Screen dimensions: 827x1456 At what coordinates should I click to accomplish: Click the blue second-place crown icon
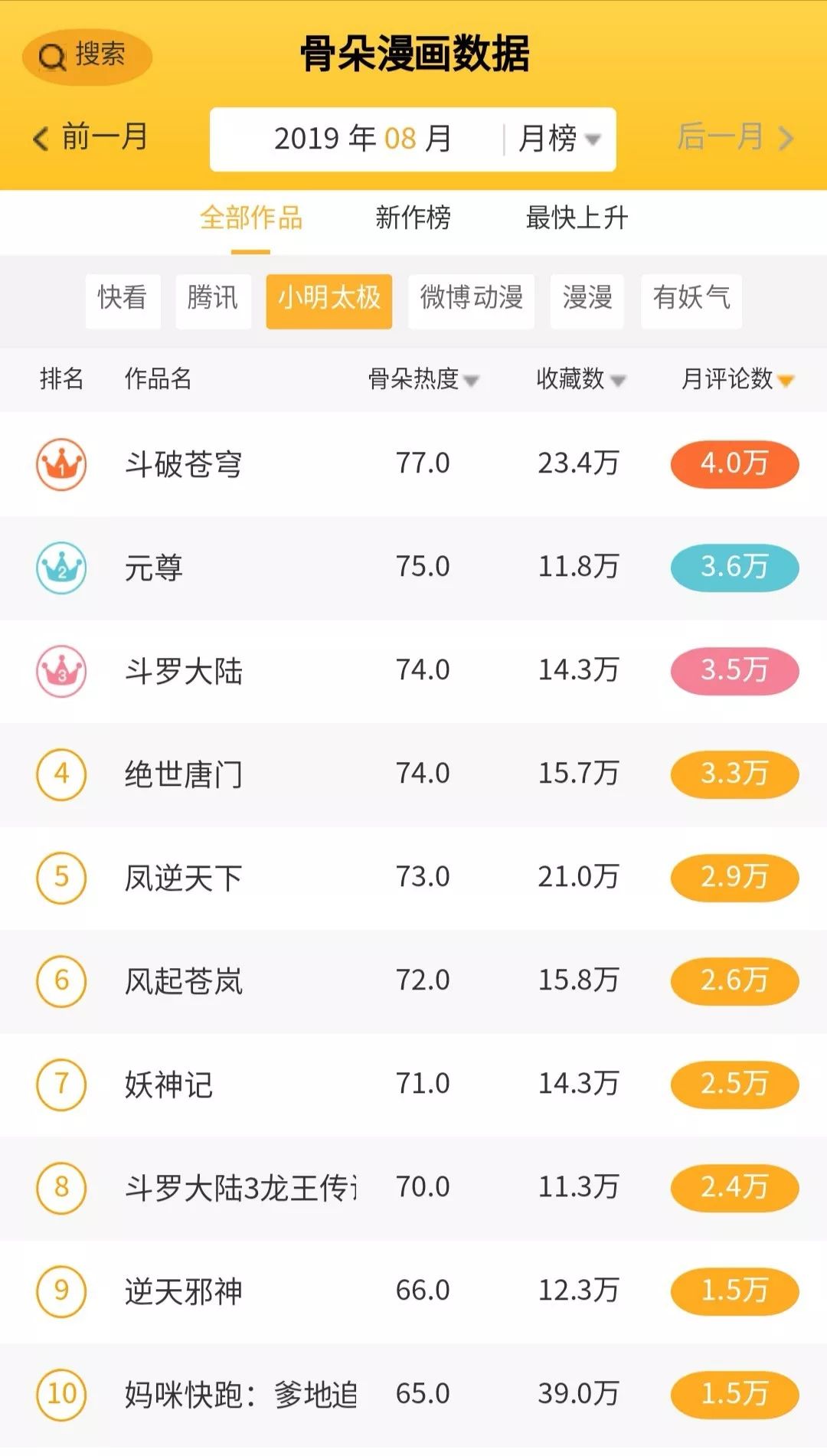click(61, 567)
